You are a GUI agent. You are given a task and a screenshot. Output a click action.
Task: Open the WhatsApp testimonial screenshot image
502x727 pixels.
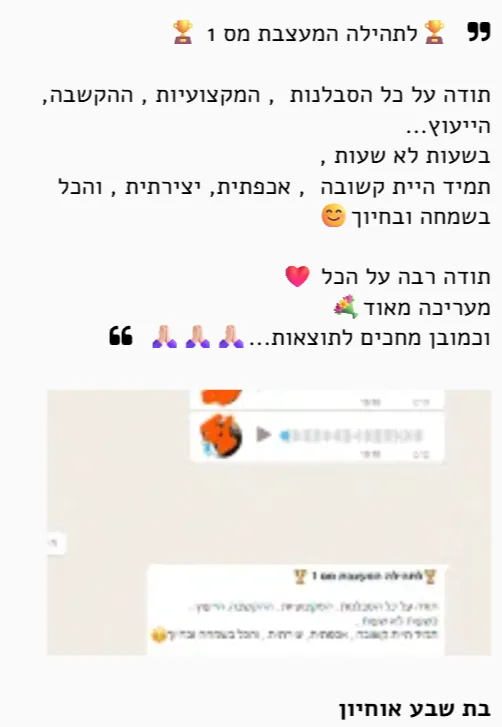coord(269,523)
